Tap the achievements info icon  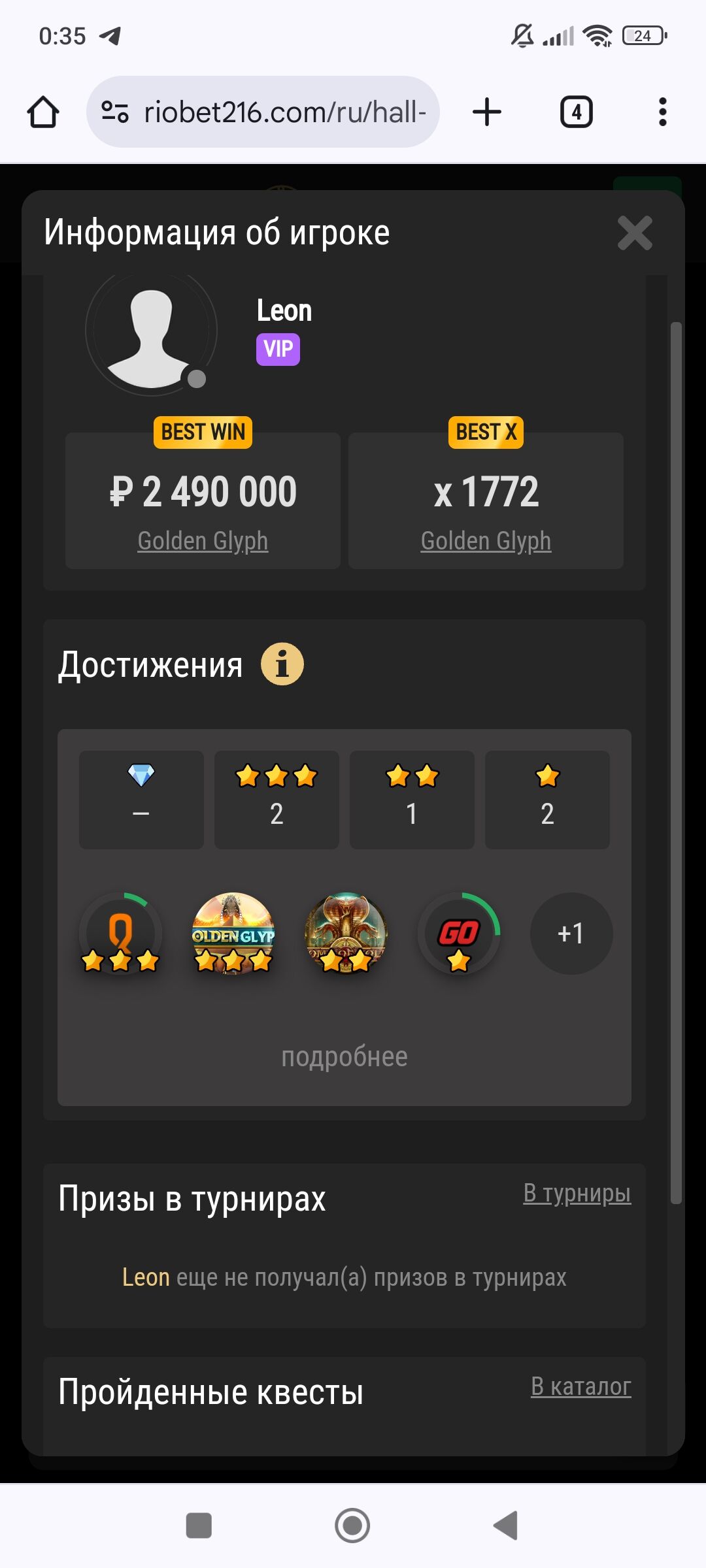tap(282, 664)
